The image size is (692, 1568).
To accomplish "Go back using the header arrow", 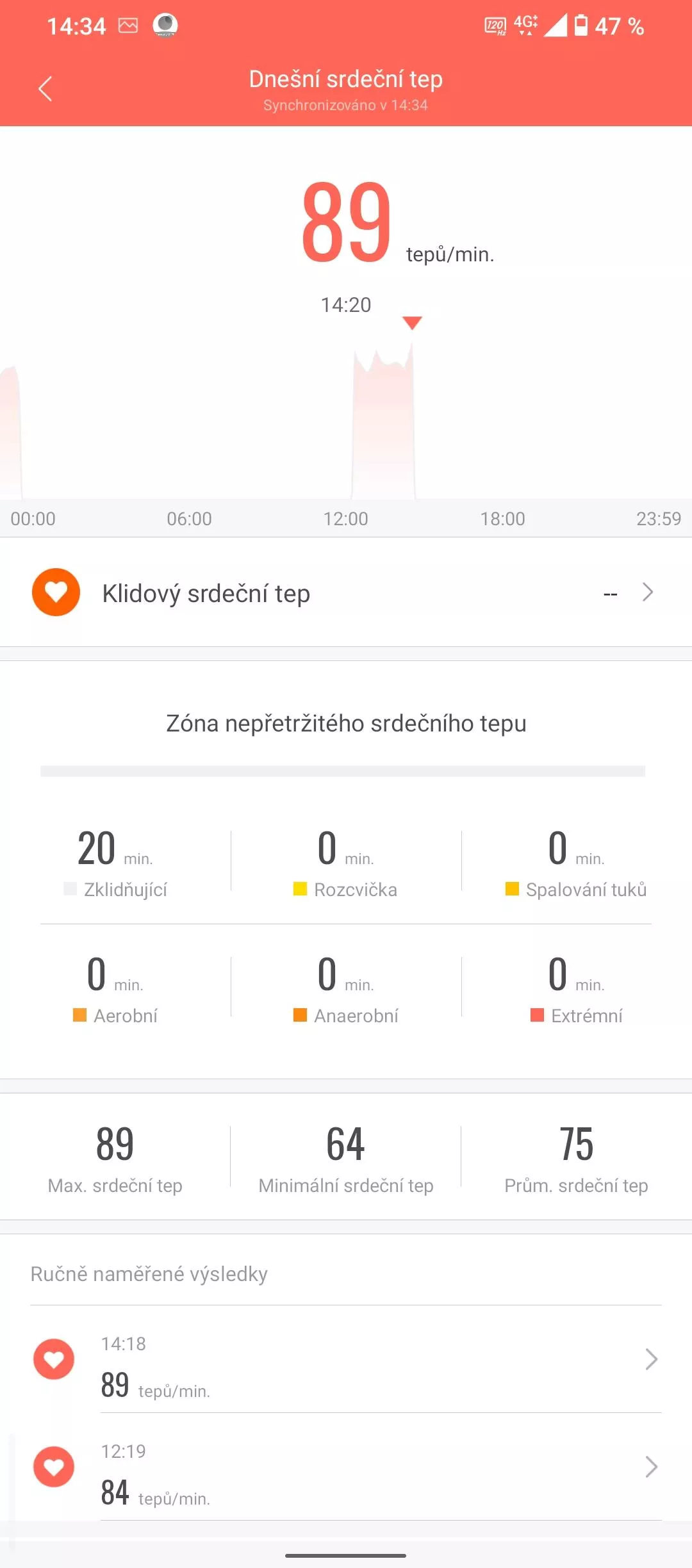I will 45,89.
